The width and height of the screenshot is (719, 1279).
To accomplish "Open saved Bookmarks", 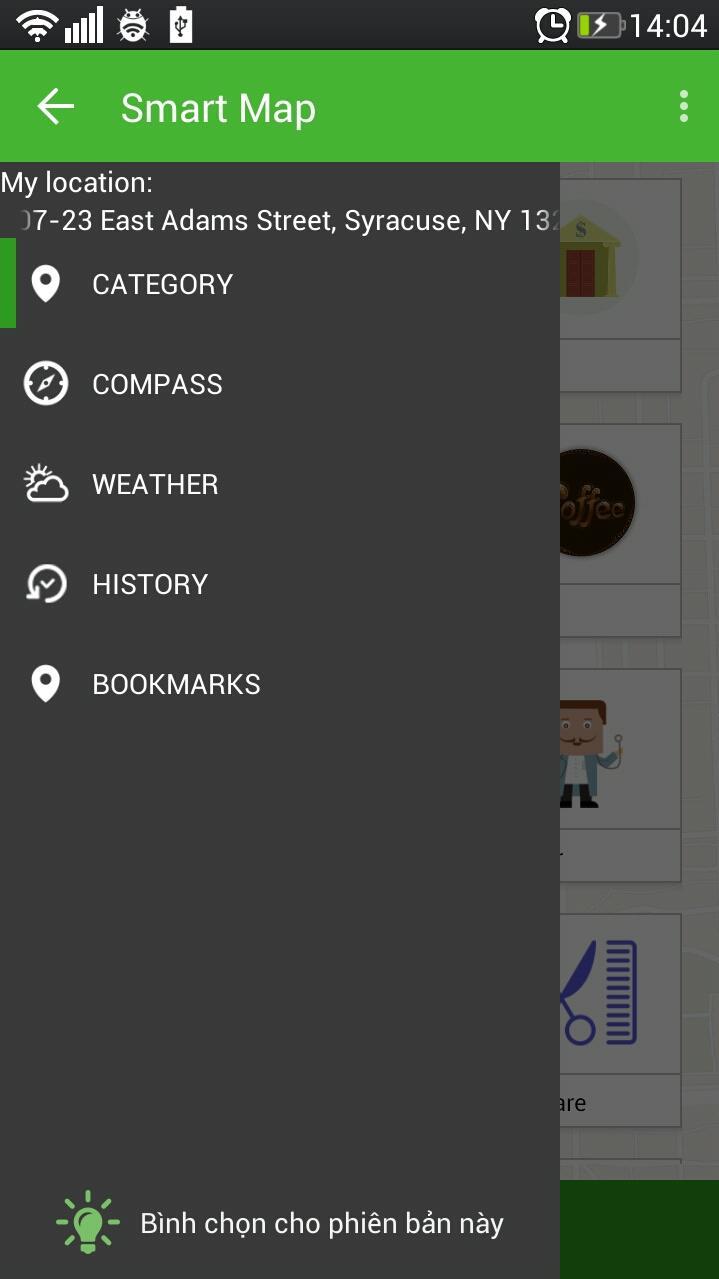I will (x=176, y=685).
